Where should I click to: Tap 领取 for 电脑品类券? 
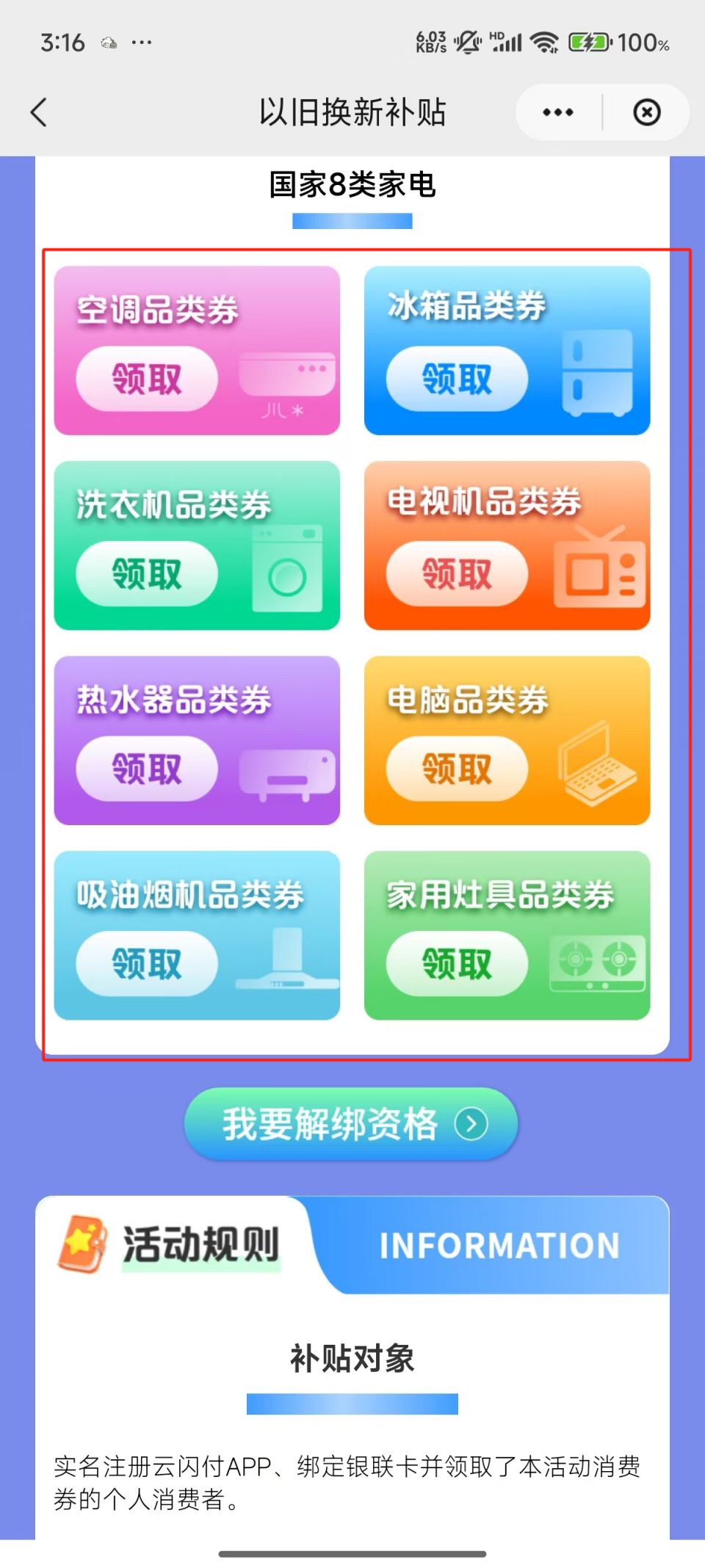(457, 769)
